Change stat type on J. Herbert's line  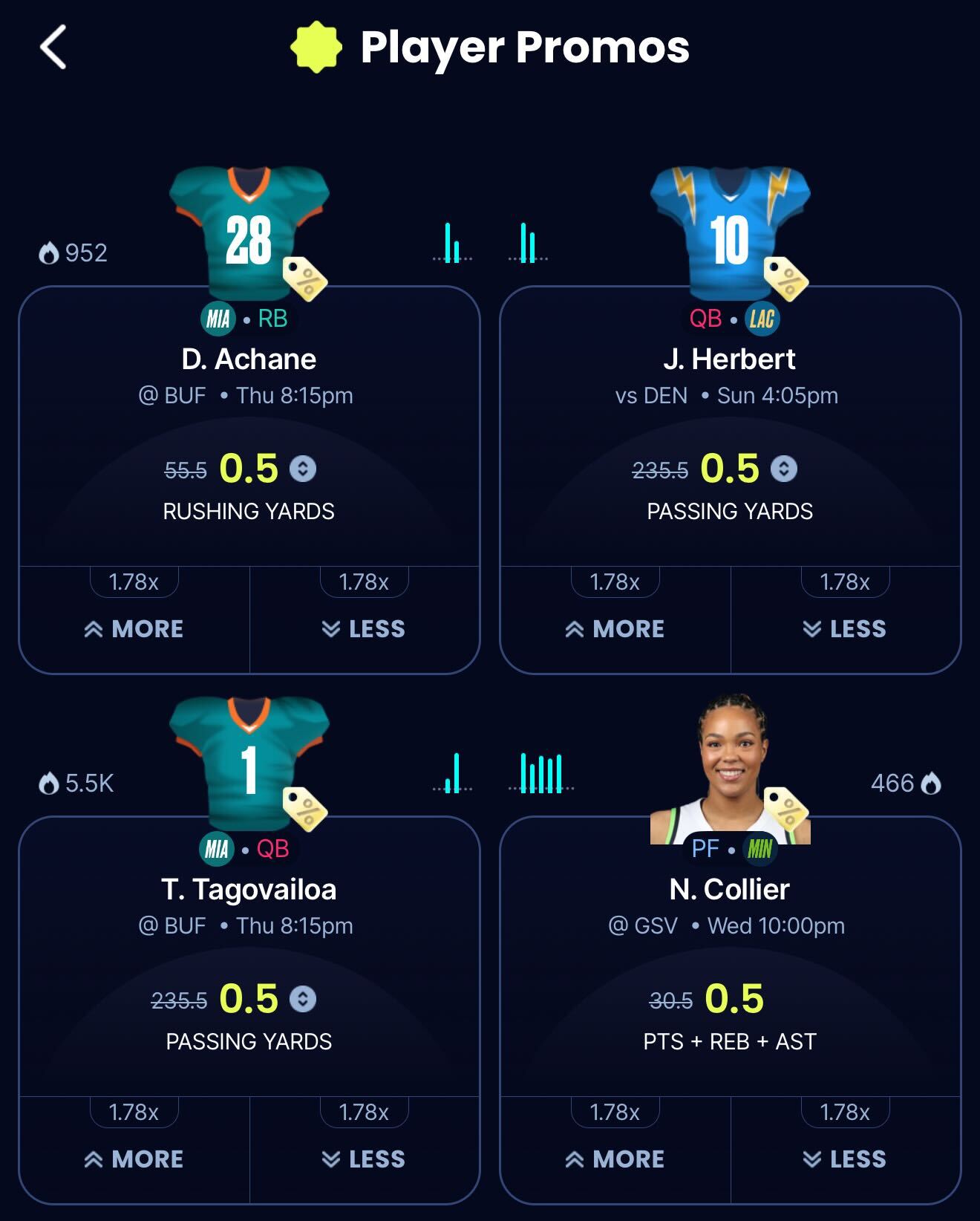click(x=784, y=469)
